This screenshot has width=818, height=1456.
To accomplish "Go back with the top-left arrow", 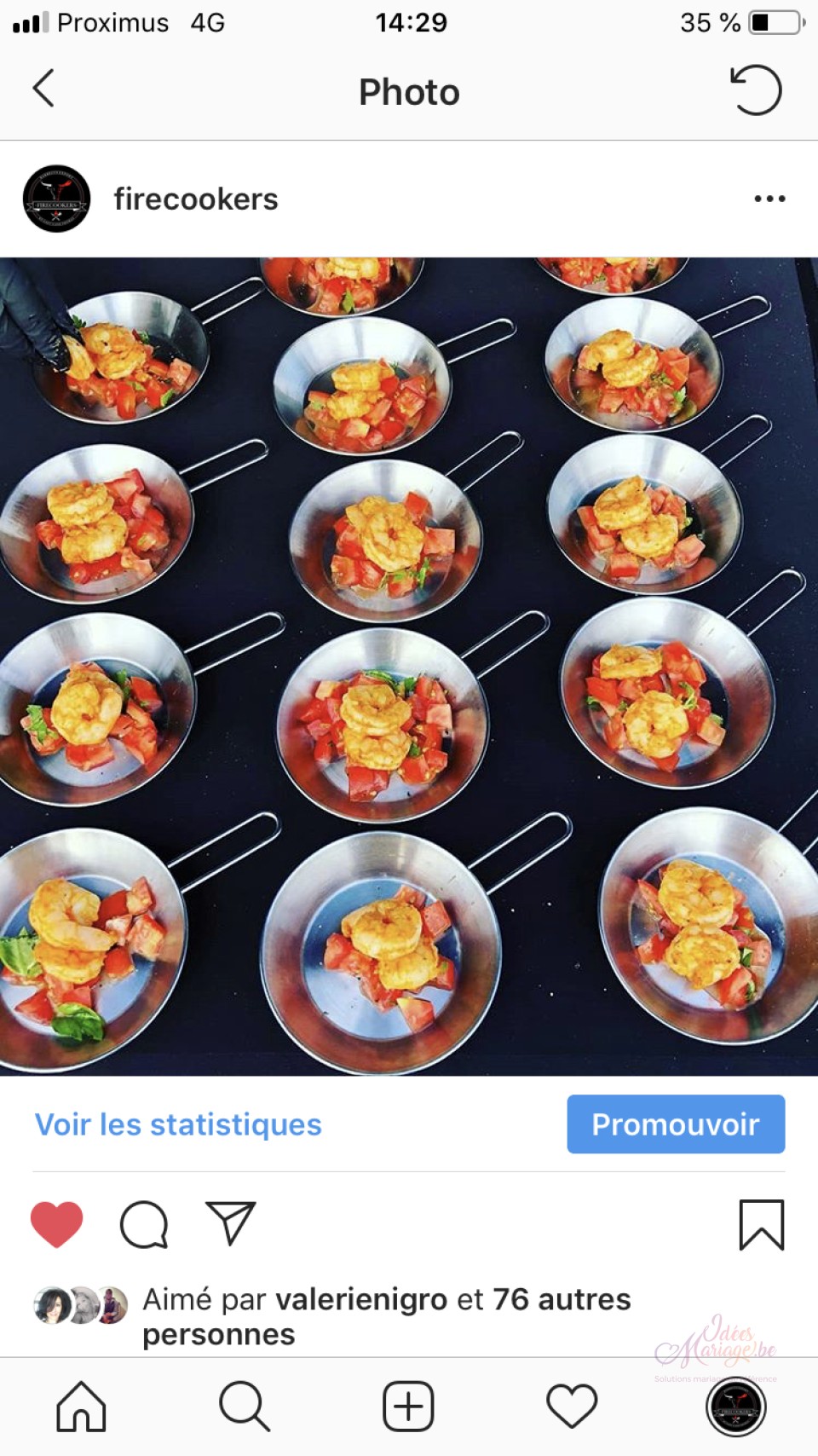I will coord(43,89).
